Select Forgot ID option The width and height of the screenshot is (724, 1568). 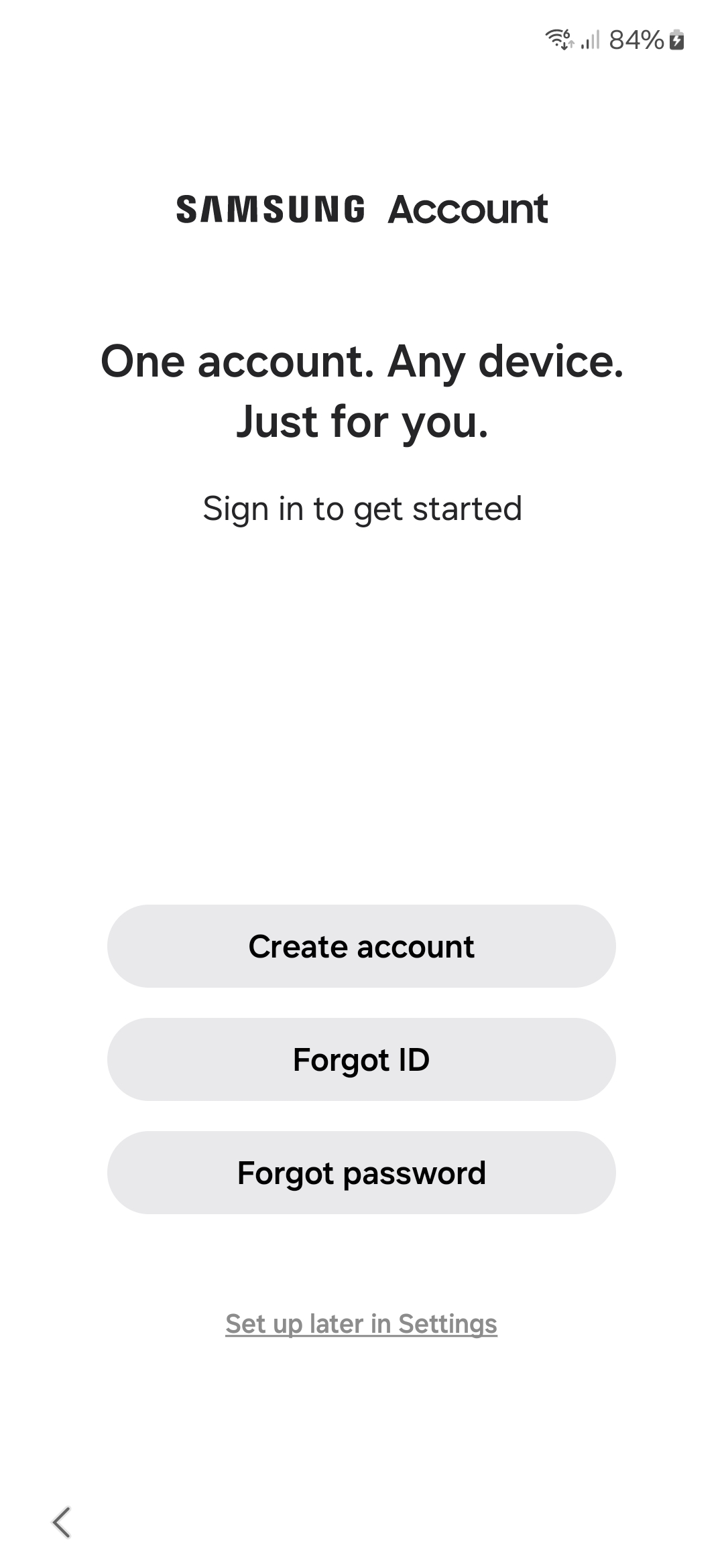(x=361, y=1059)
